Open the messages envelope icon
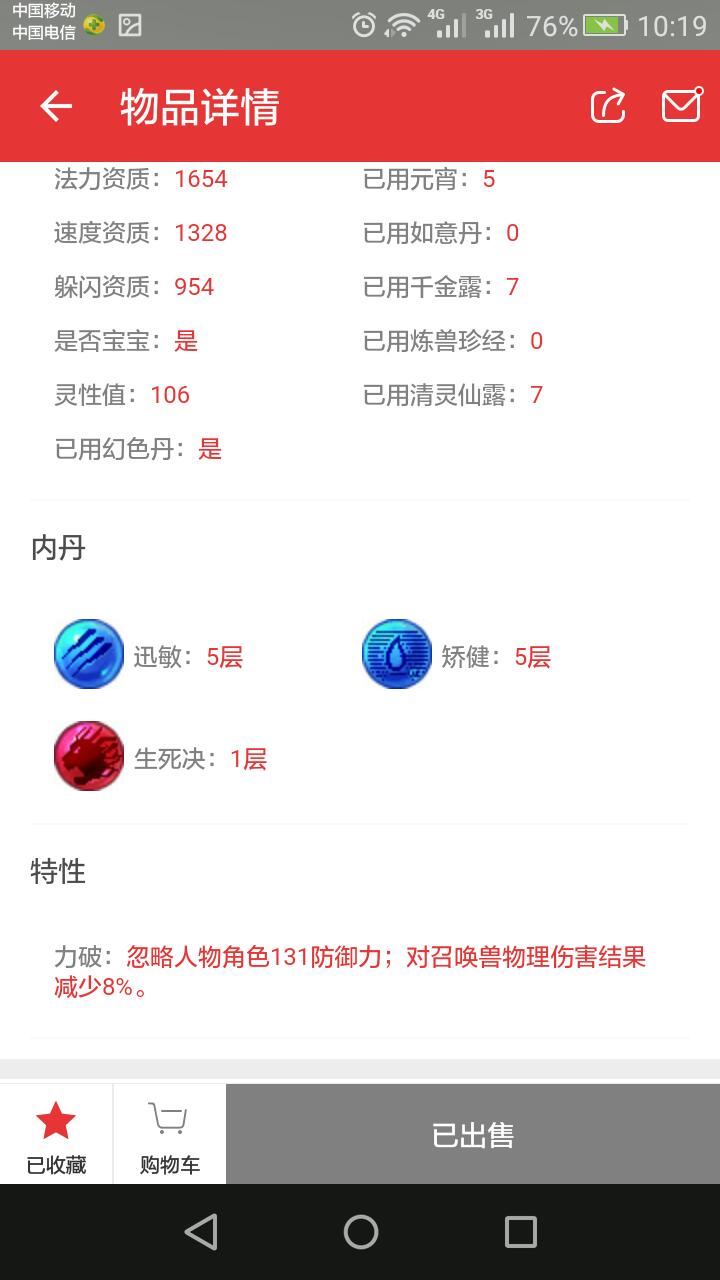Viewport: 720px width, 1280px height. (x=682, y=106)
